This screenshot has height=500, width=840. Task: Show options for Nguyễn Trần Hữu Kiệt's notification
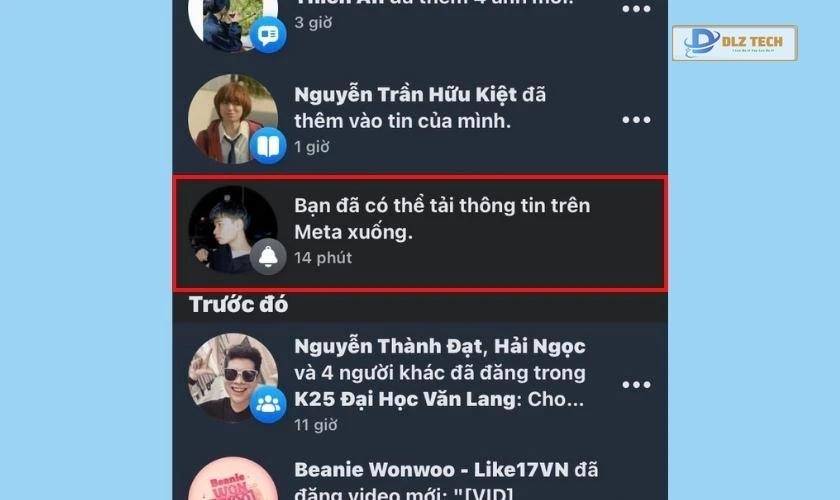(x=636, y=120)
